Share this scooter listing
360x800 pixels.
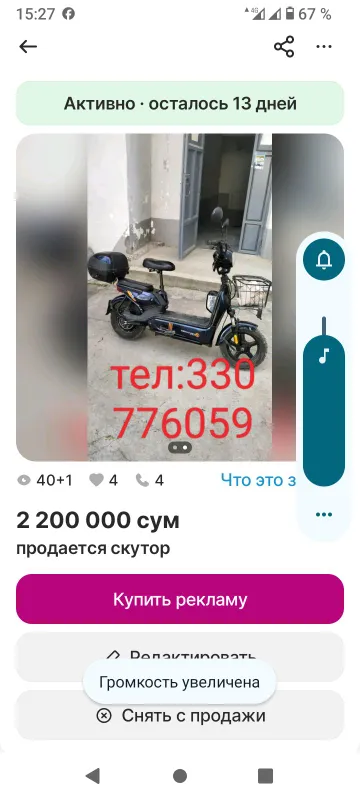[284, 46]
